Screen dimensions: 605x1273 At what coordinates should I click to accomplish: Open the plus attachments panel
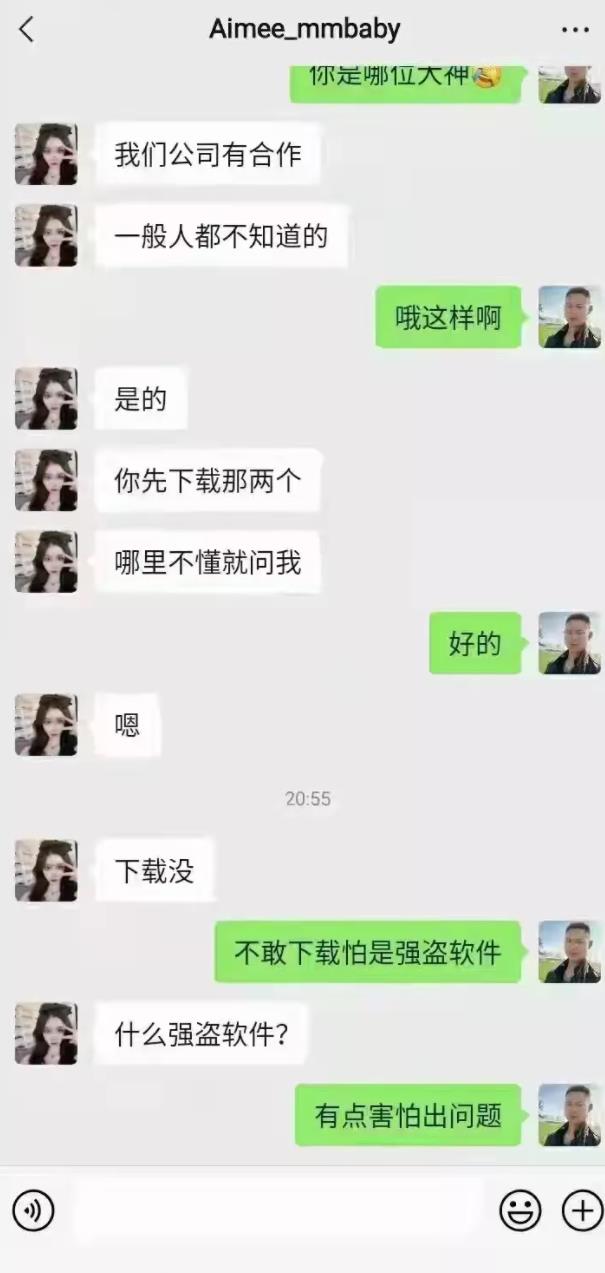[x=581, y=1211]
